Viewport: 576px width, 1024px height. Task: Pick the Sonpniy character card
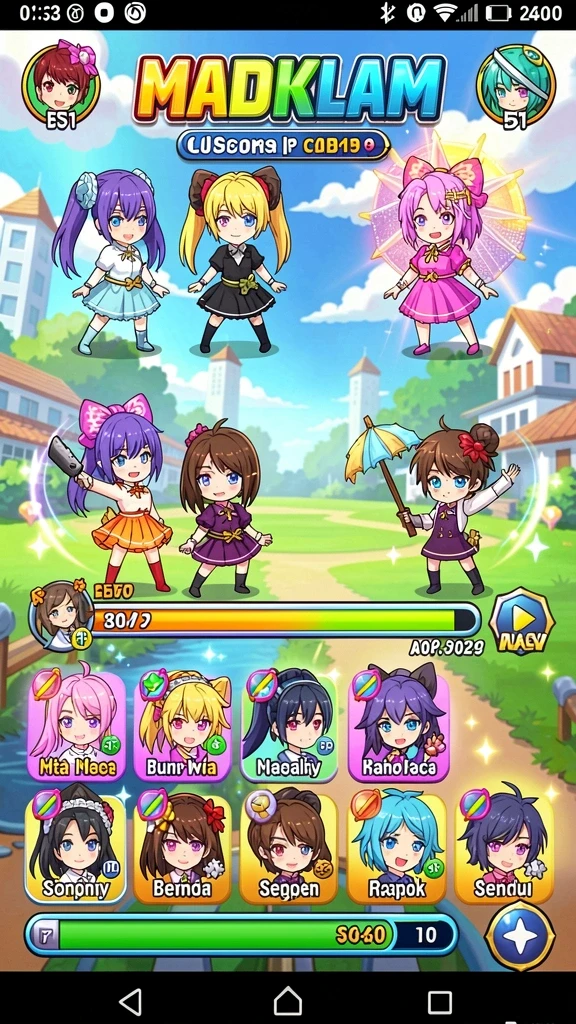76,847
